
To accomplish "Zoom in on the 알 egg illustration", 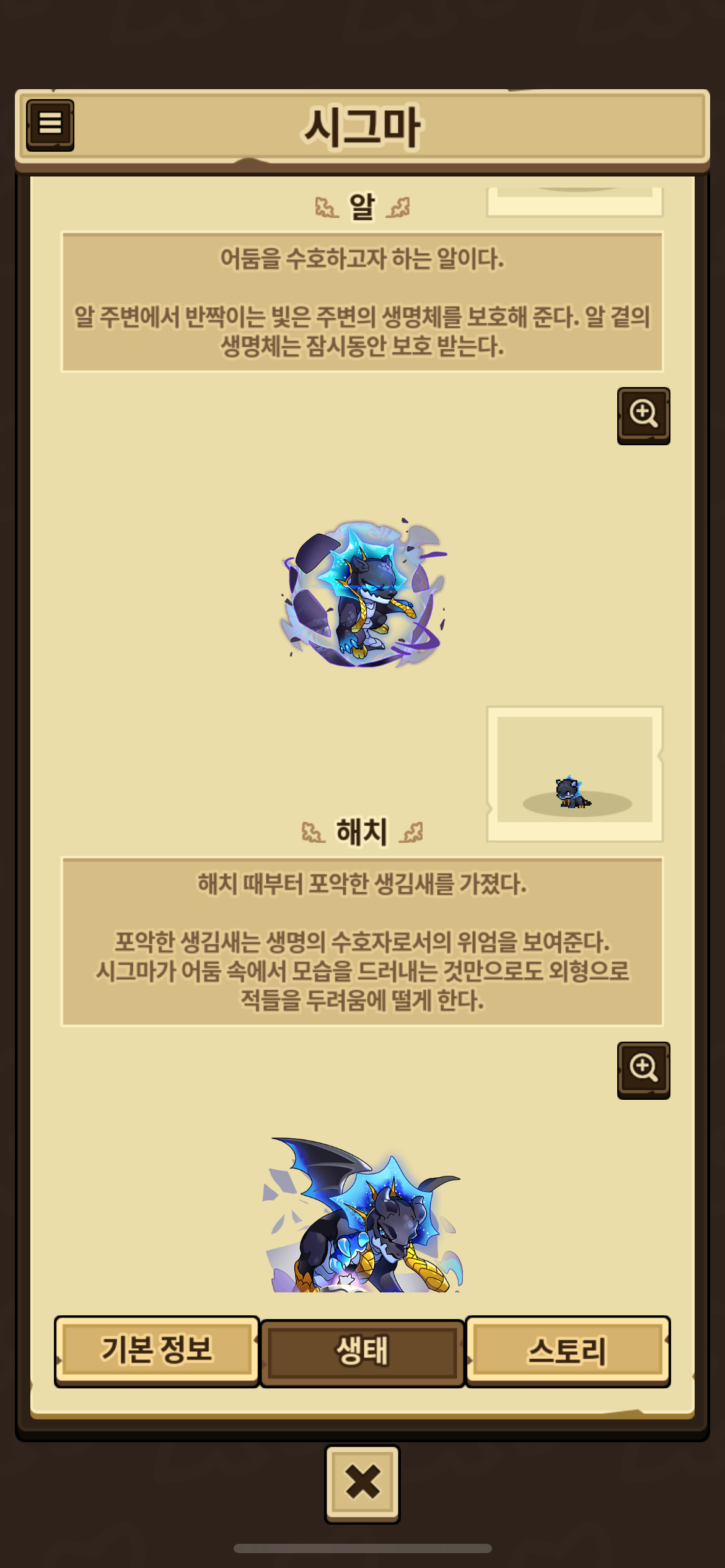I will click(643, 416).
